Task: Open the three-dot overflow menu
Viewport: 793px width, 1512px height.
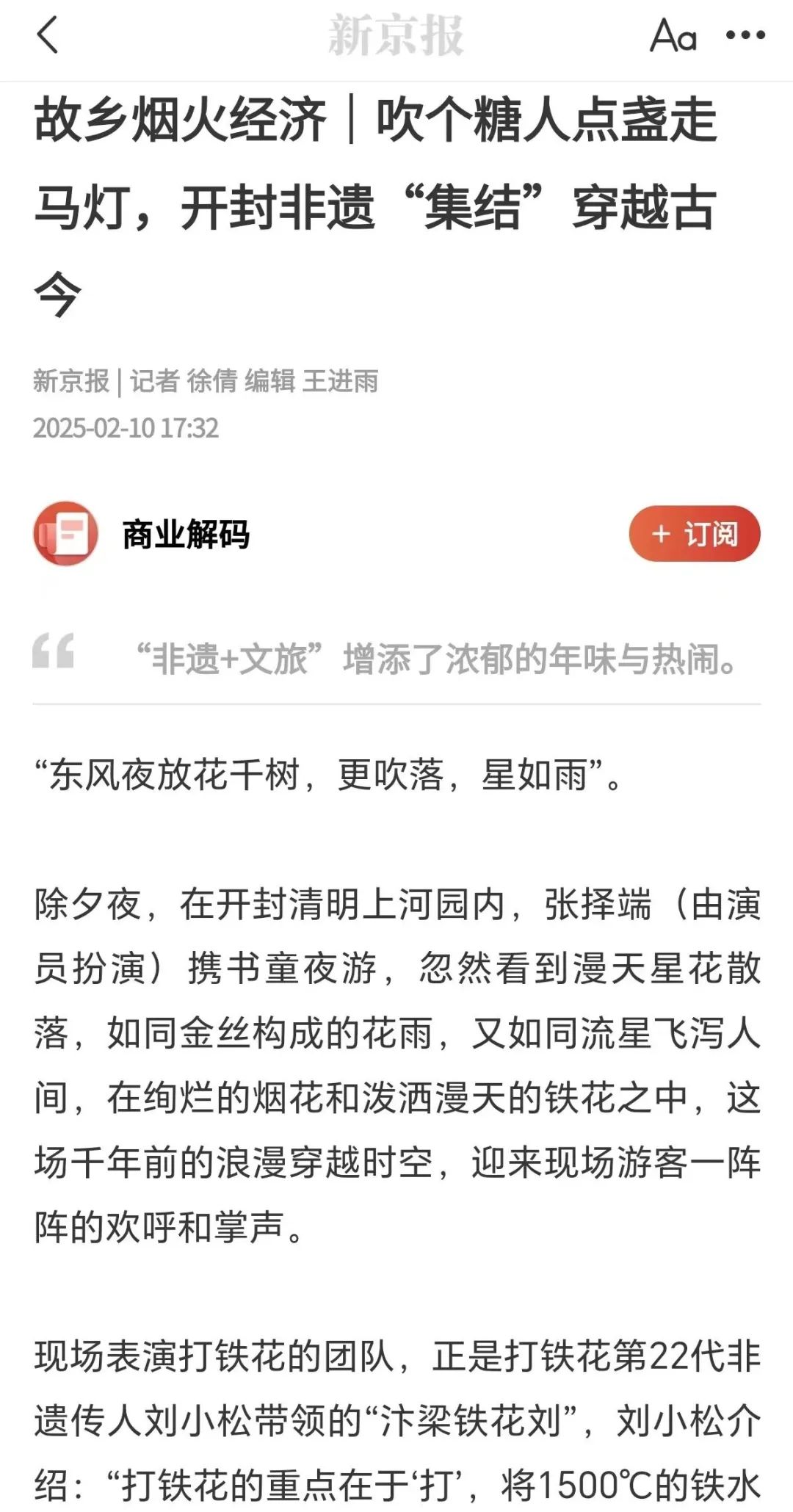Action: click(745, 35)
